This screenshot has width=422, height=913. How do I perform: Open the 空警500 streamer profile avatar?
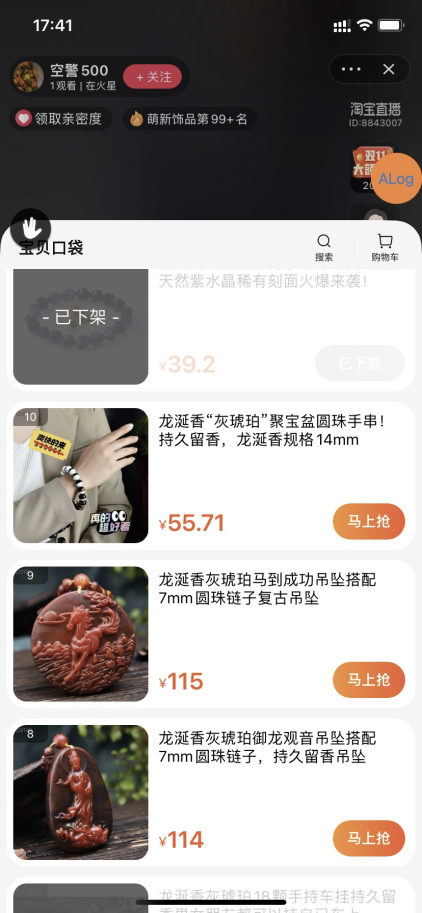[x=29, y=76]
